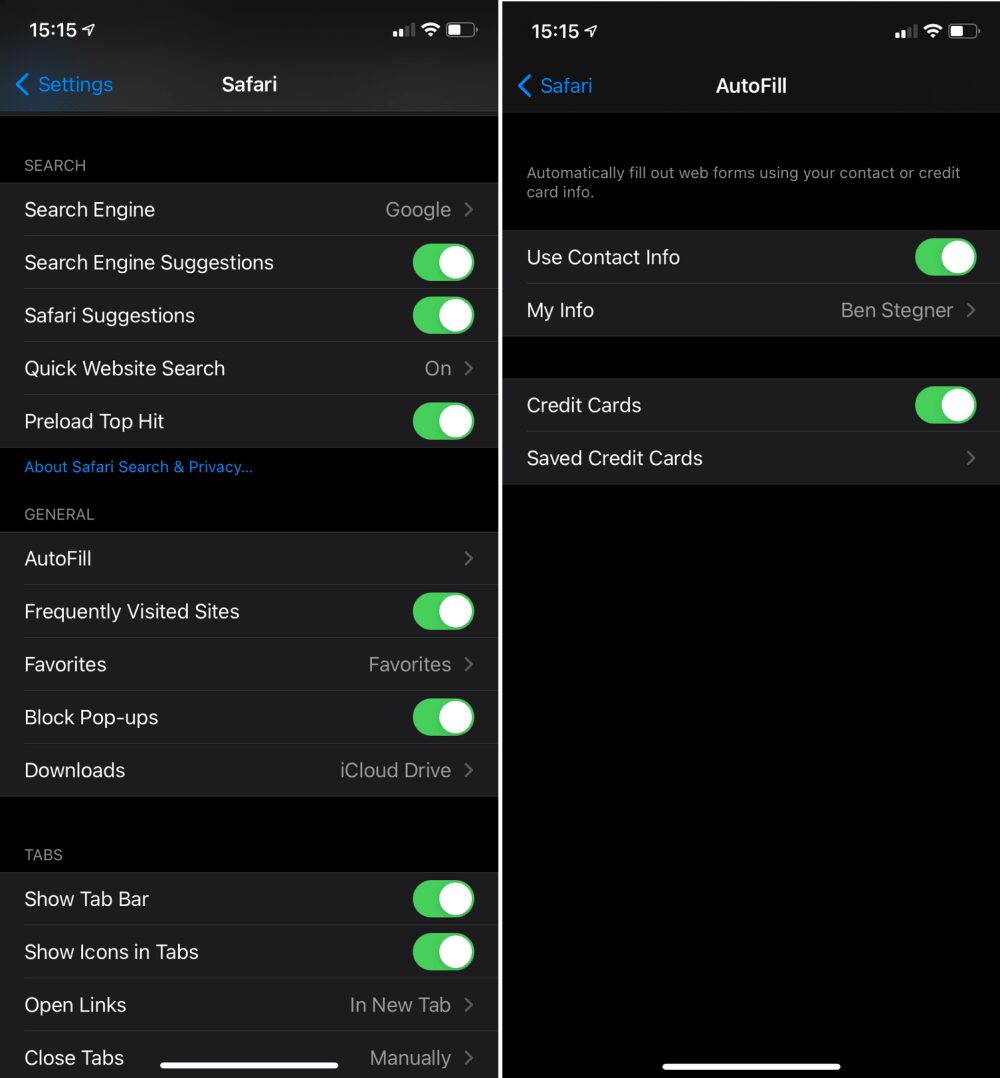Tap the location arrow next to 15:15
Viewport: 1000px width, 1078px height.
[x=89, y=30]
